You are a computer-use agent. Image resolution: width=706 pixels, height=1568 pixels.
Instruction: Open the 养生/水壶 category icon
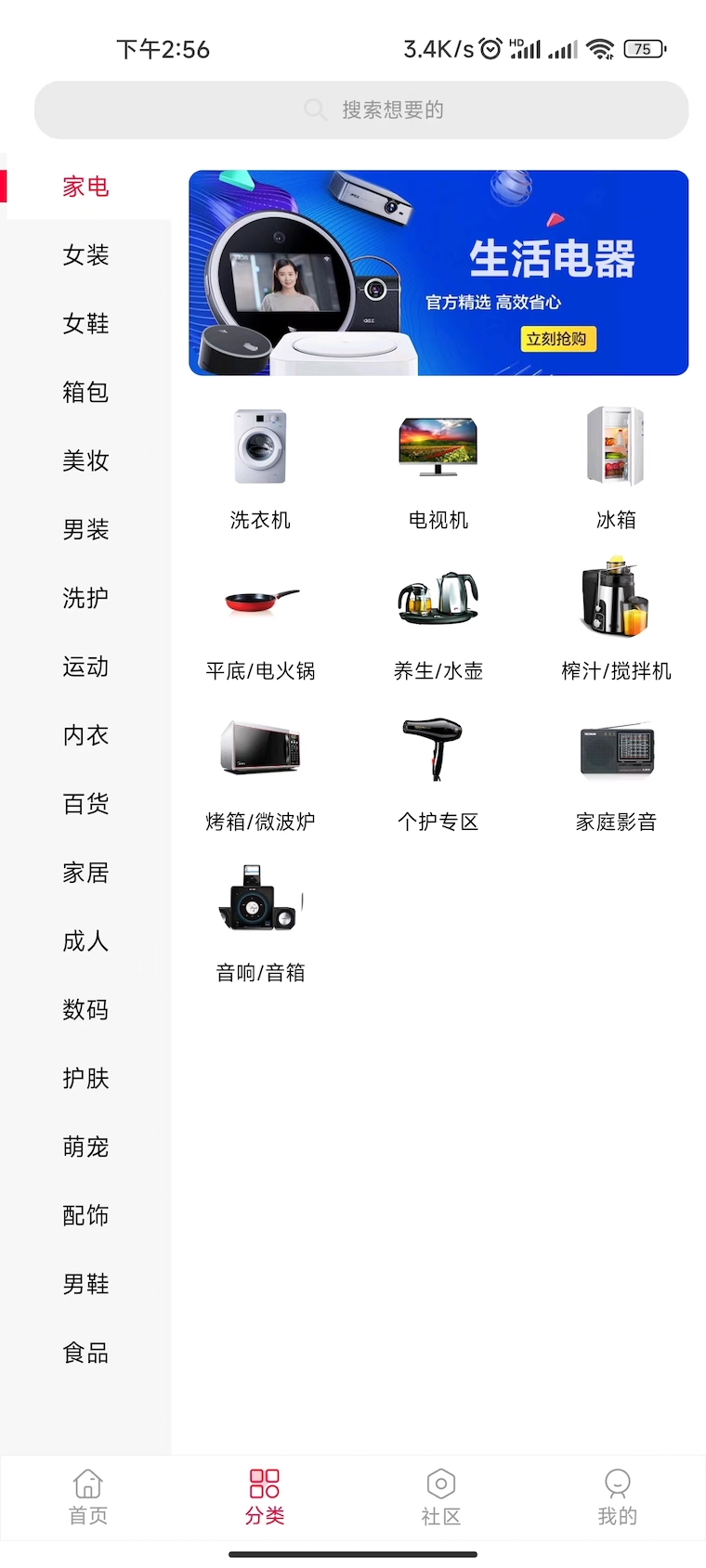pos(438,597)
